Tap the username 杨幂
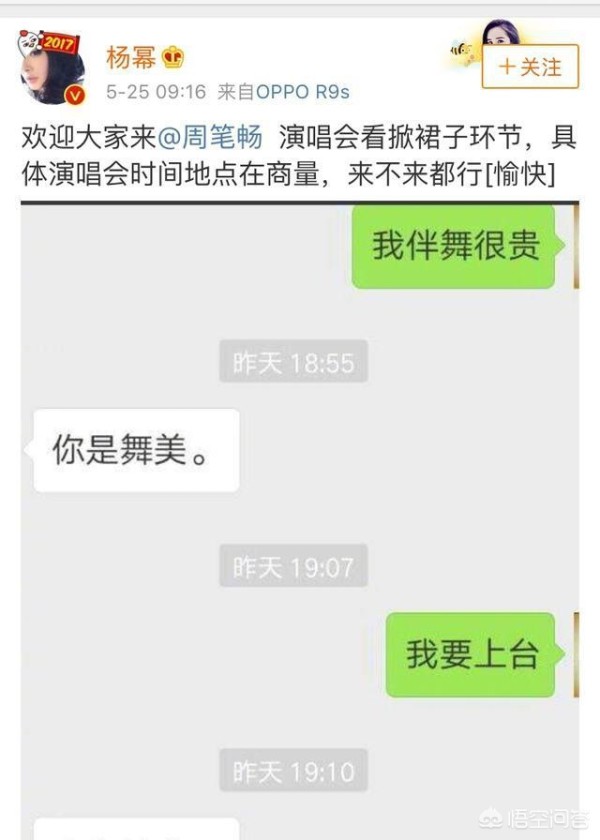 [x=131, y=57]
